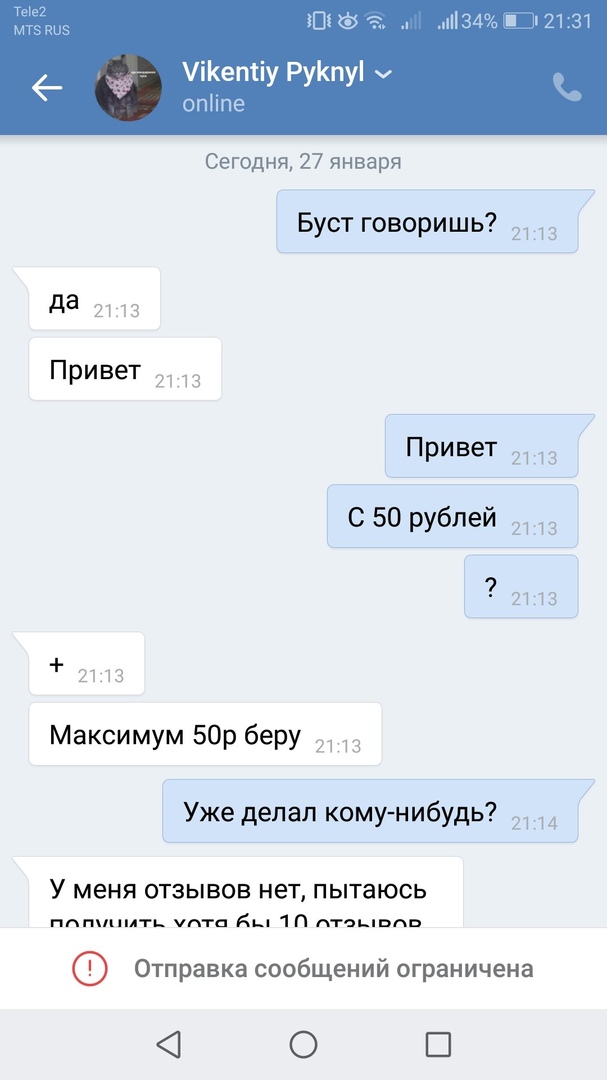Tap the system back button
The image size is (607, 1080).
click(x=168, y=1045)
